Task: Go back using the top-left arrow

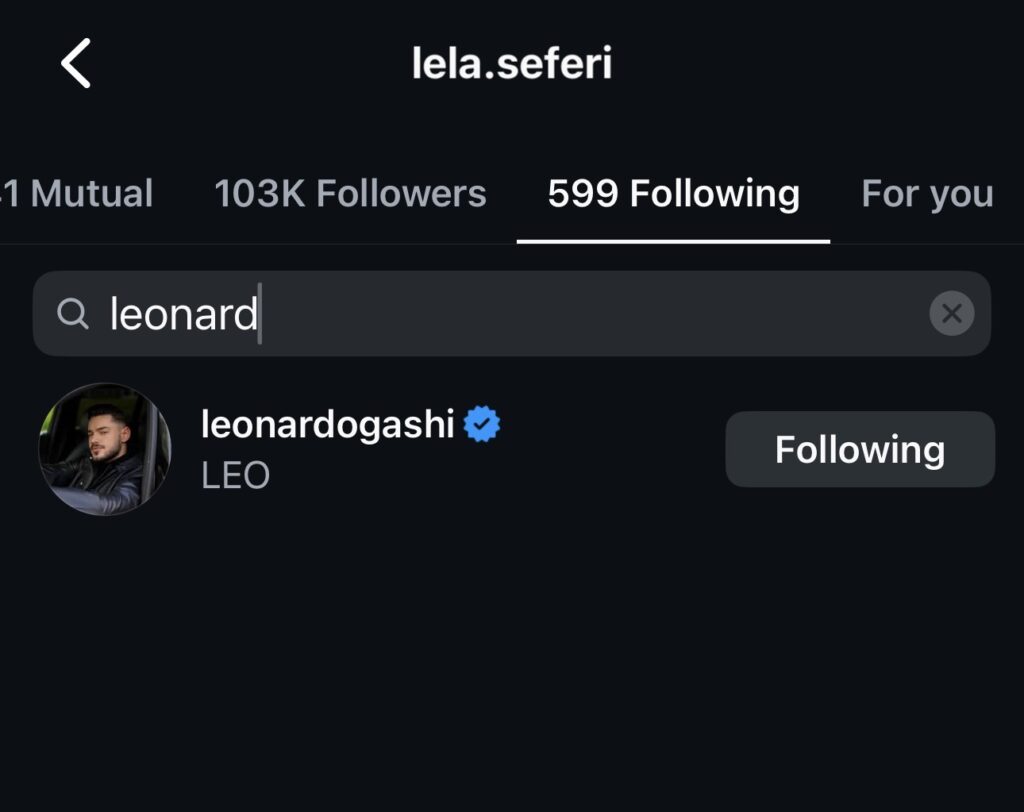Action: [x=76, y=64]
